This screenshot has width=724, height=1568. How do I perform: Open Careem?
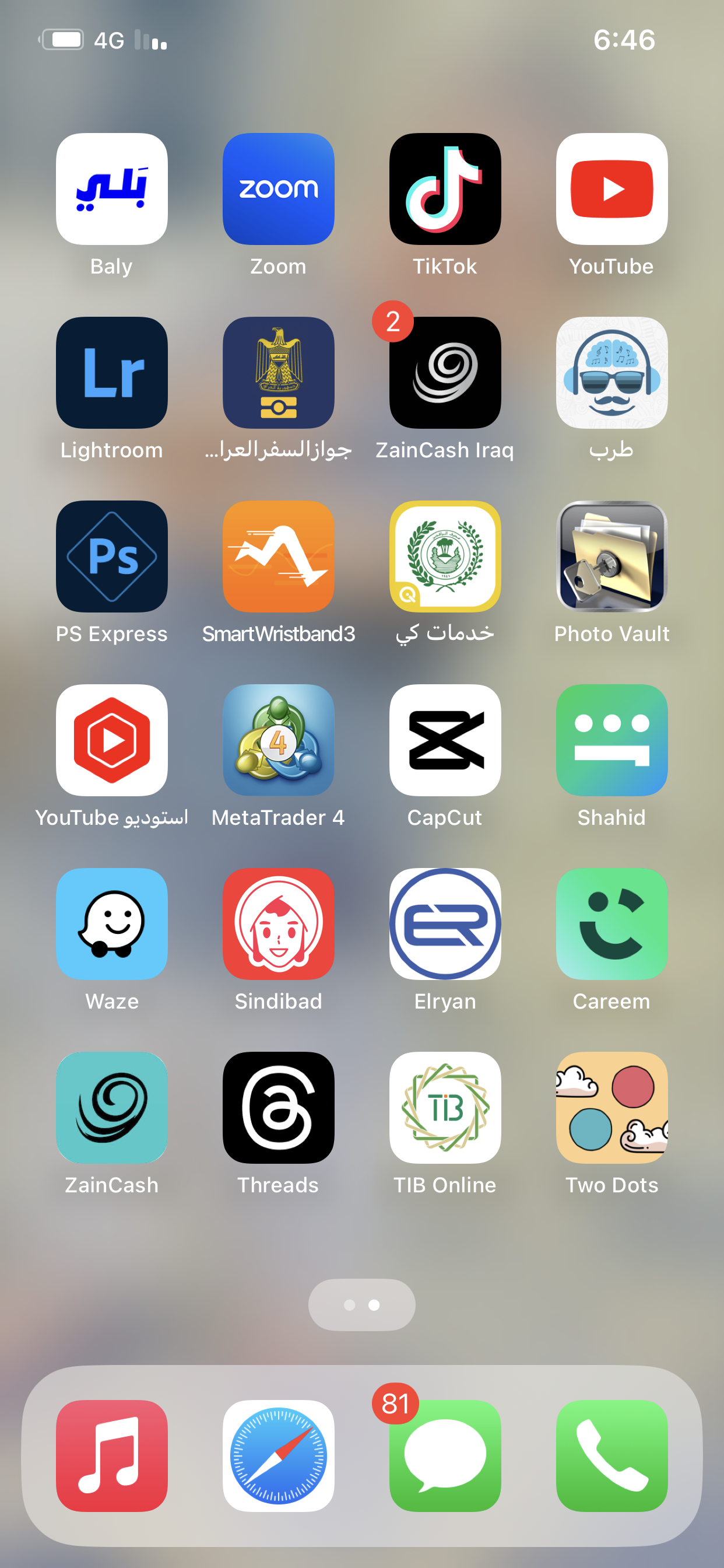tap(611, 924)
